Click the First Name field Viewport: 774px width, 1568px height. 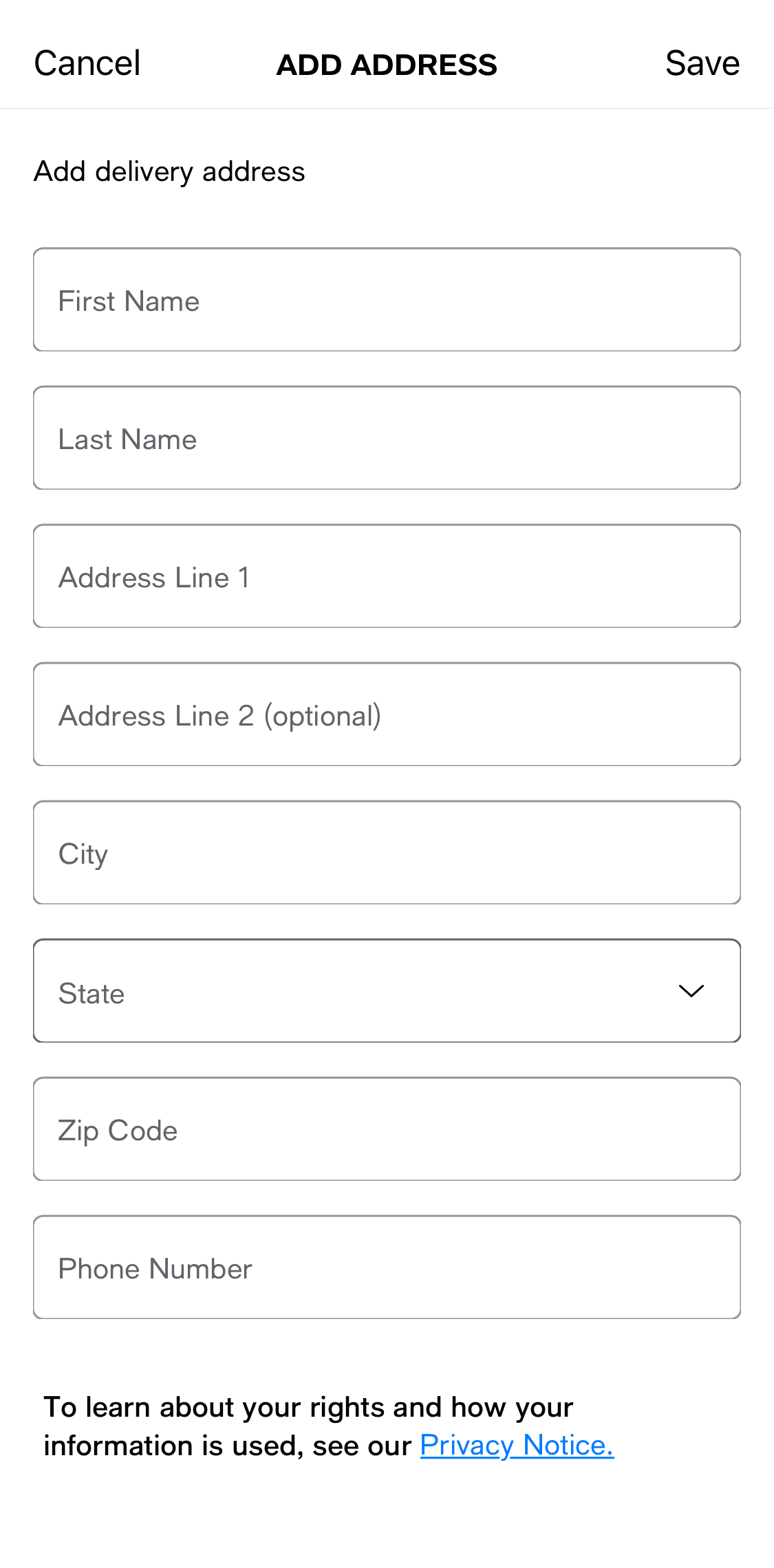point(387,300)
